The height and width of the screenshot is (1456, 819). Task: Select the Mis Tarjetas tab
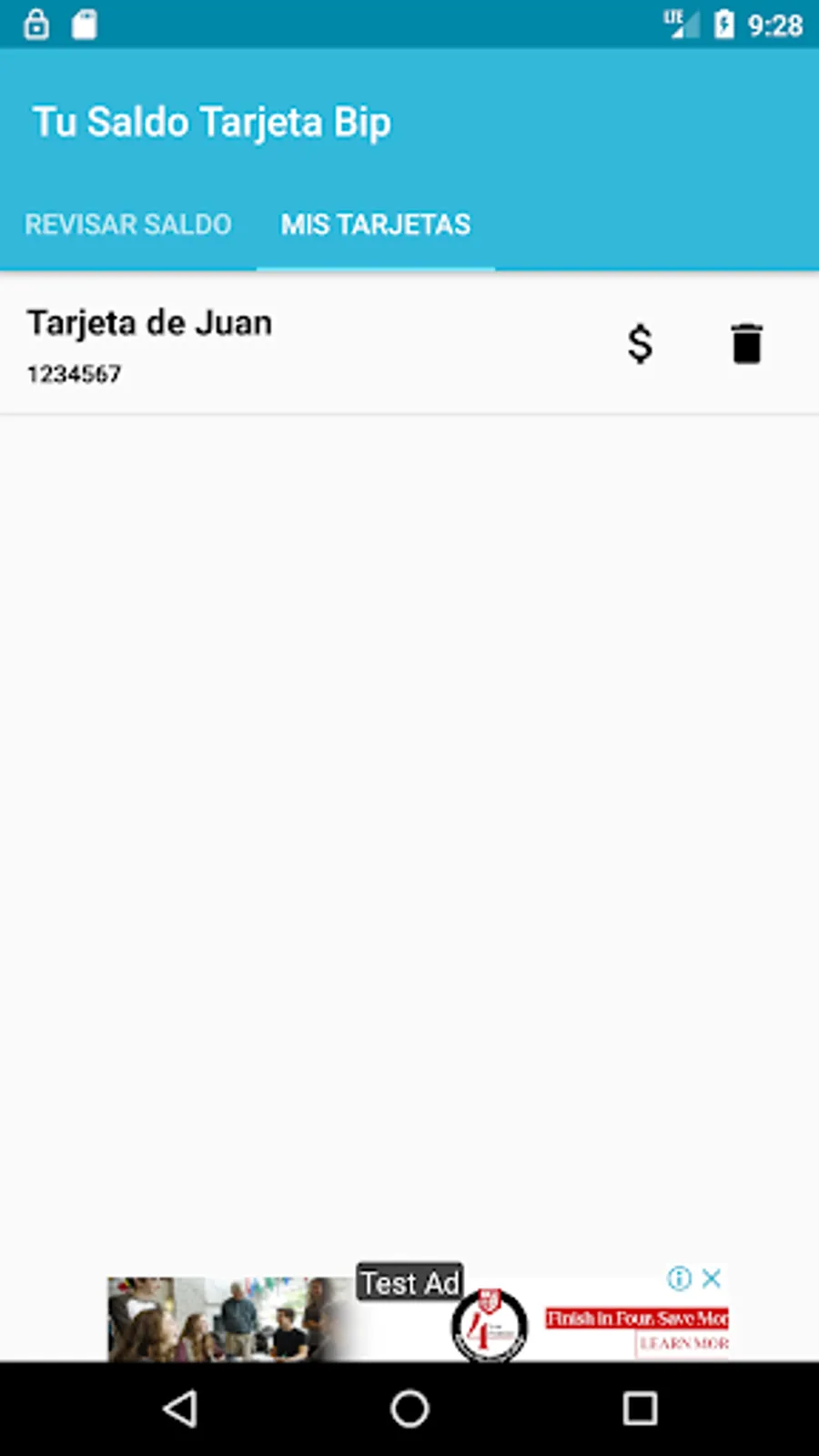click(376, 225)
